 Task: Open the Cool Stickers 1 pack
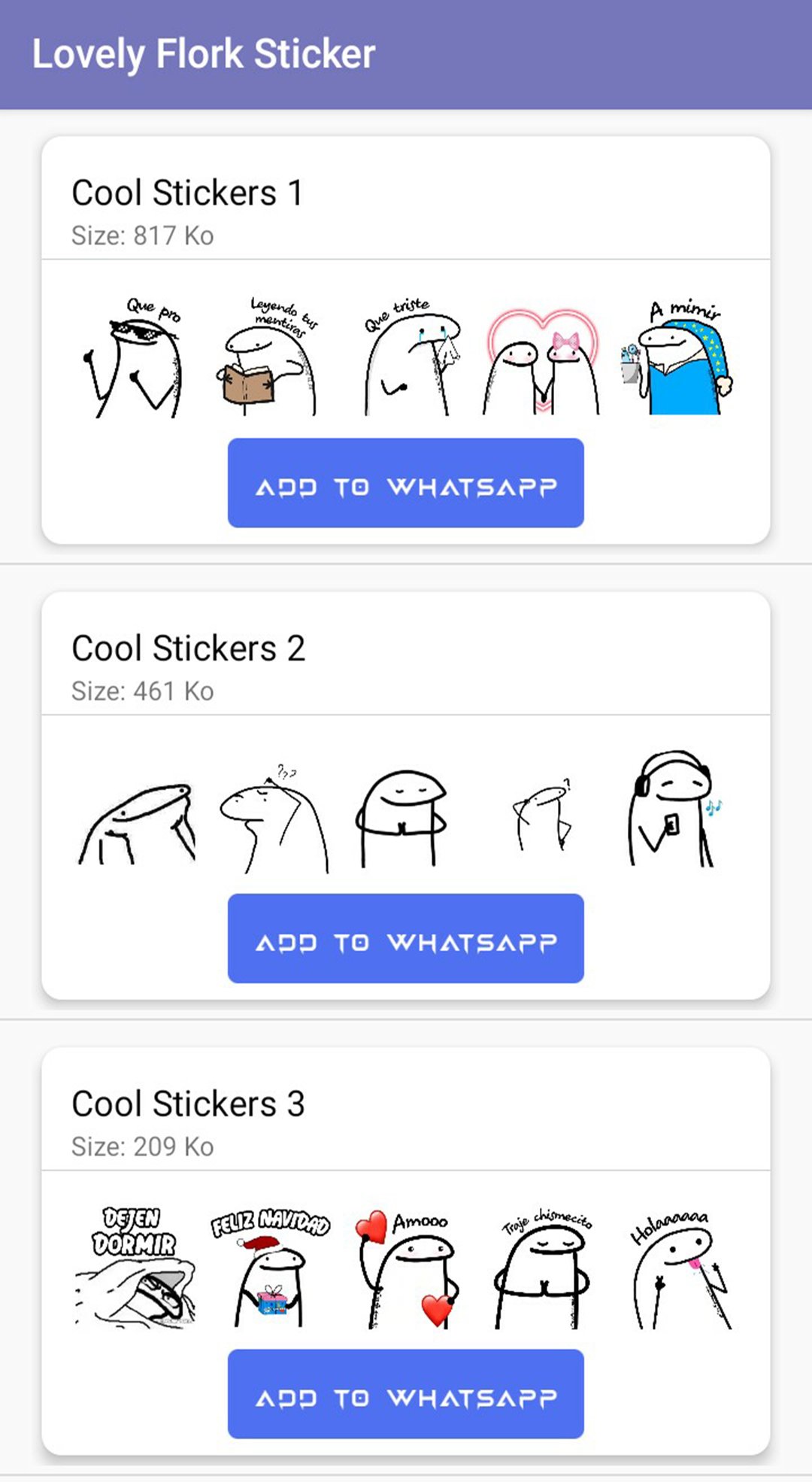point(187,193)
